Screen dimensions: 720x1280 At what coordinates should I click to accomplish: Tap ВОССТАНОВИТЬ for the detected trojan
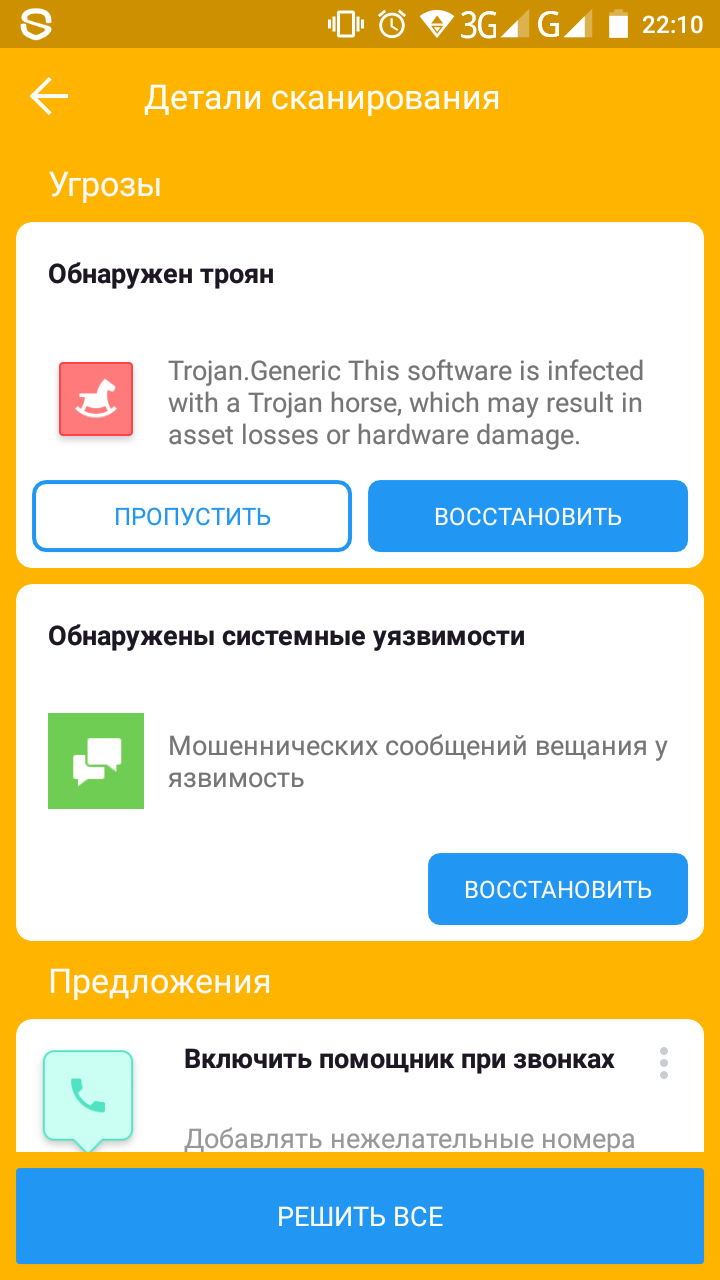pyautogui.click(x=527, y=516)
